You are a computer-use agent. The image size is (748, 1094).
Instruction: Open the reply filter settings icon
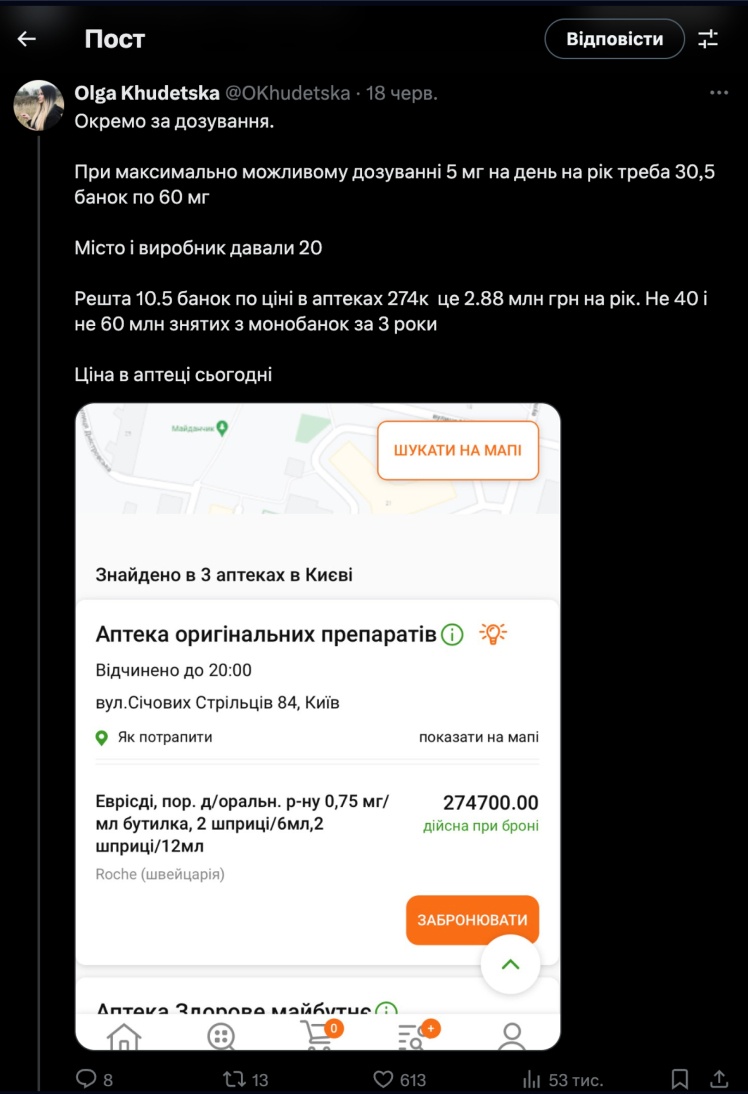708,39
